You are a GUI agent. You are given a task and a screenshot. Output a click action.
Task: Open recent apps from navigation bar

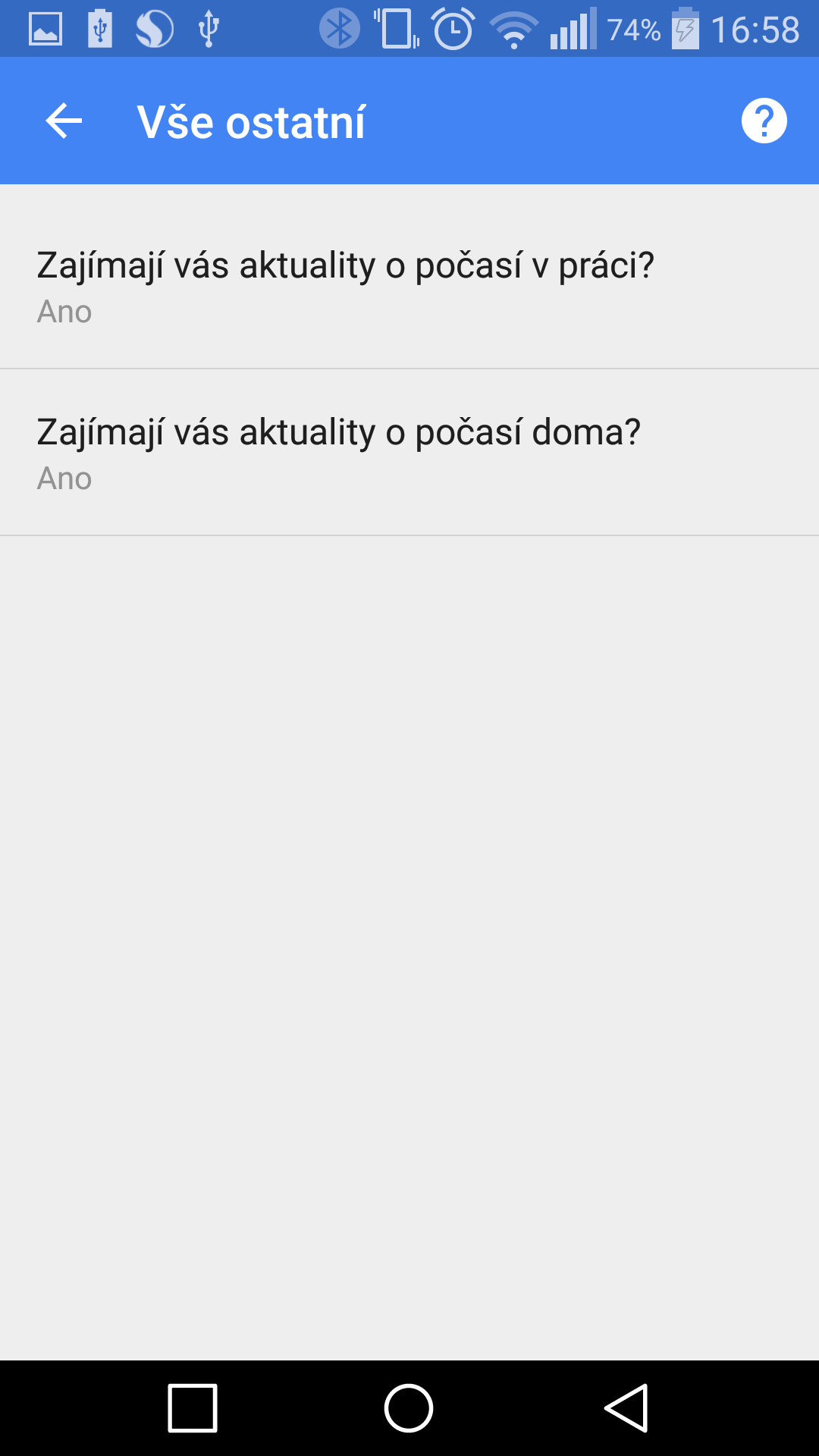click(193, 1408)
